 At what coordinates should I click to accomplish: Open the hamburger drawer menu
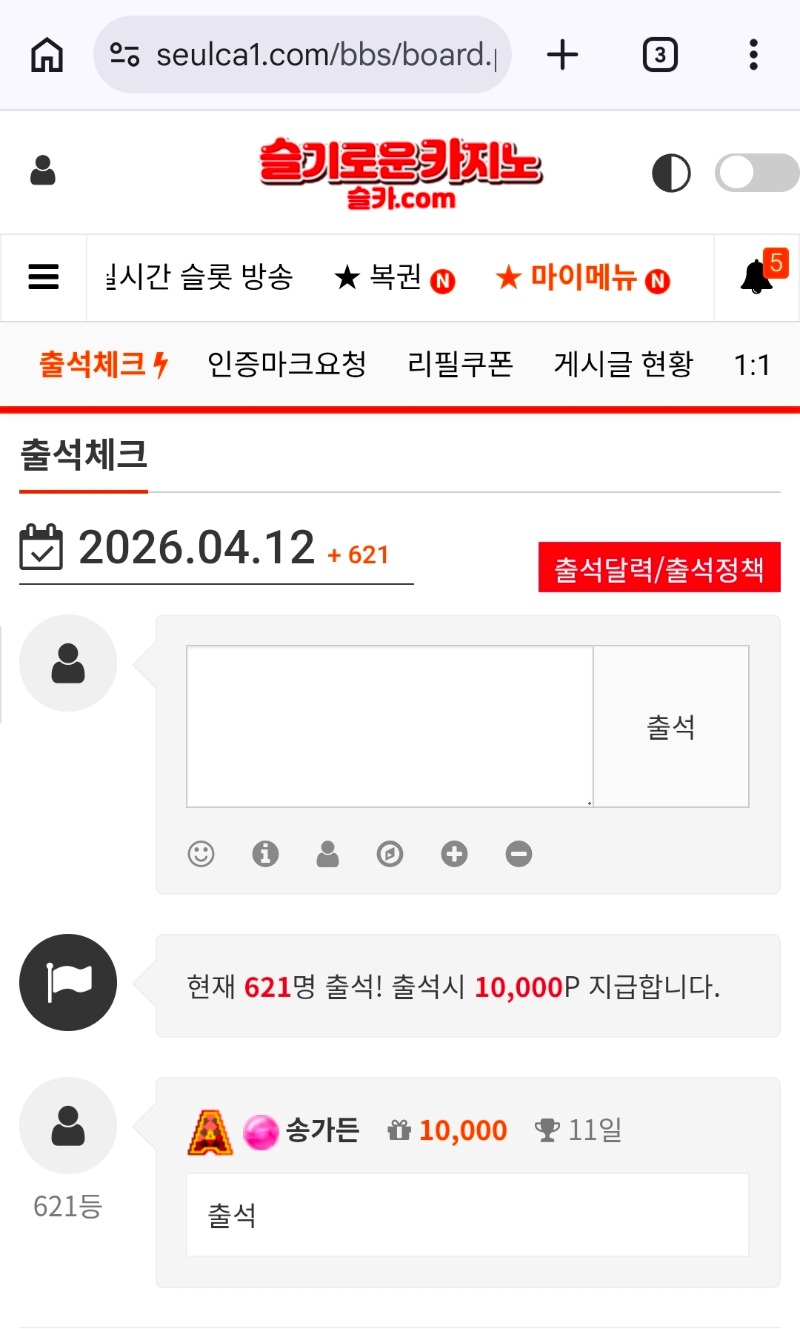[x=44, y=277]
